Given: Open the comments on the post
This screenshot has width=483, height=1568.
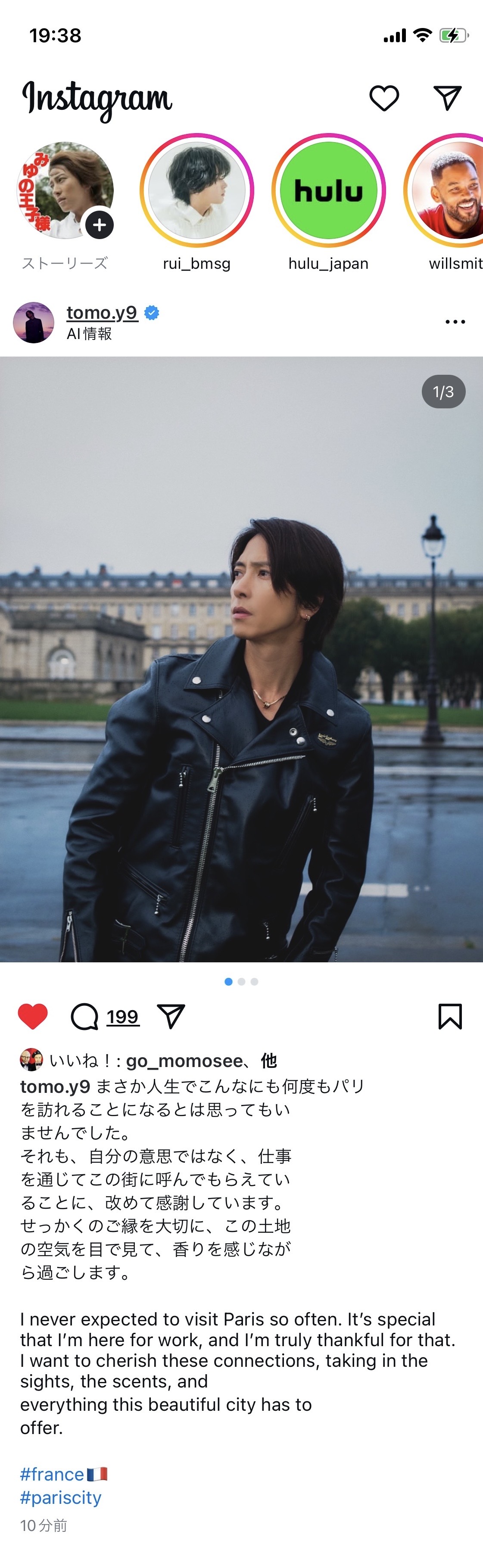Looking at the screenshot, I should 84,1016.
